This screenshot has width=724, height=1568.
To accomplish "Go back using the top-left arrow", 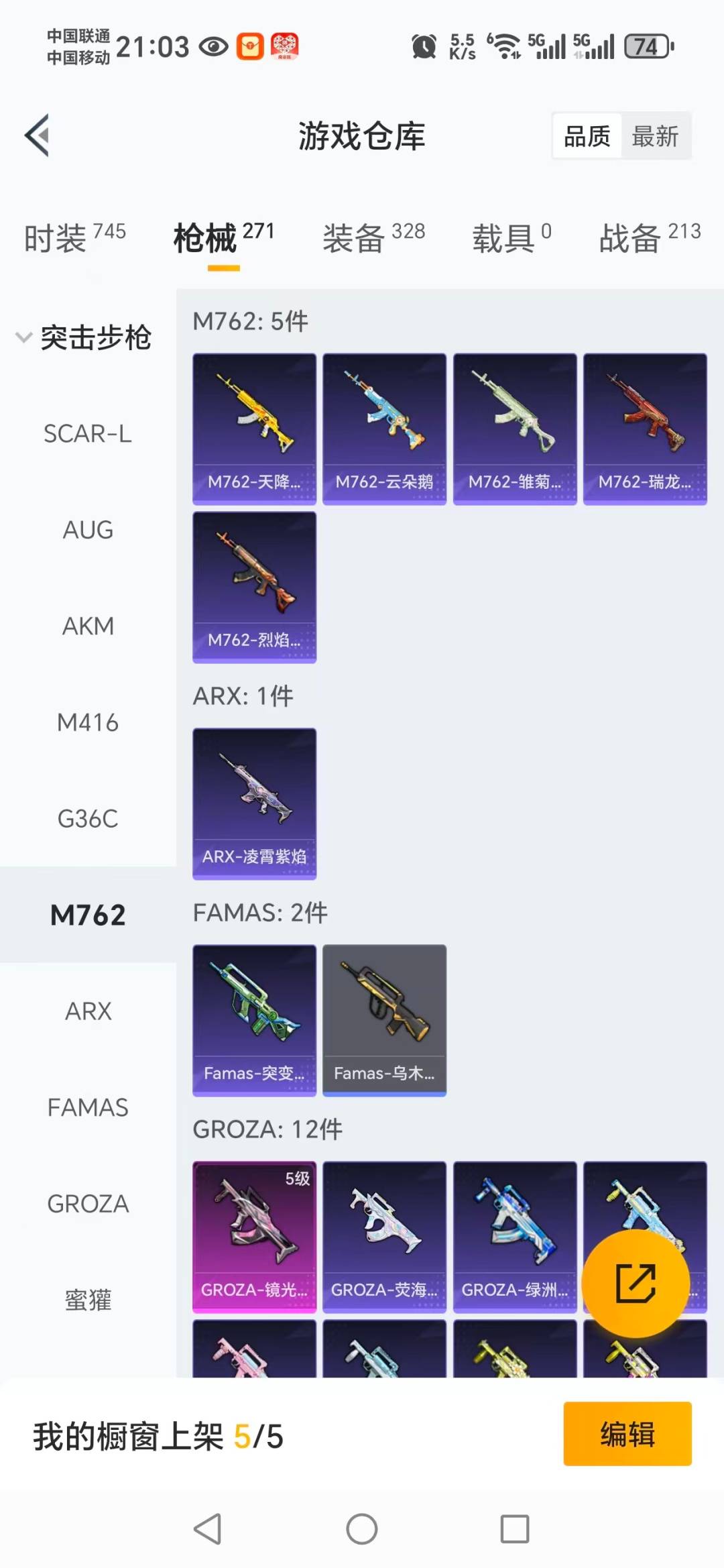I will point(38,135).
